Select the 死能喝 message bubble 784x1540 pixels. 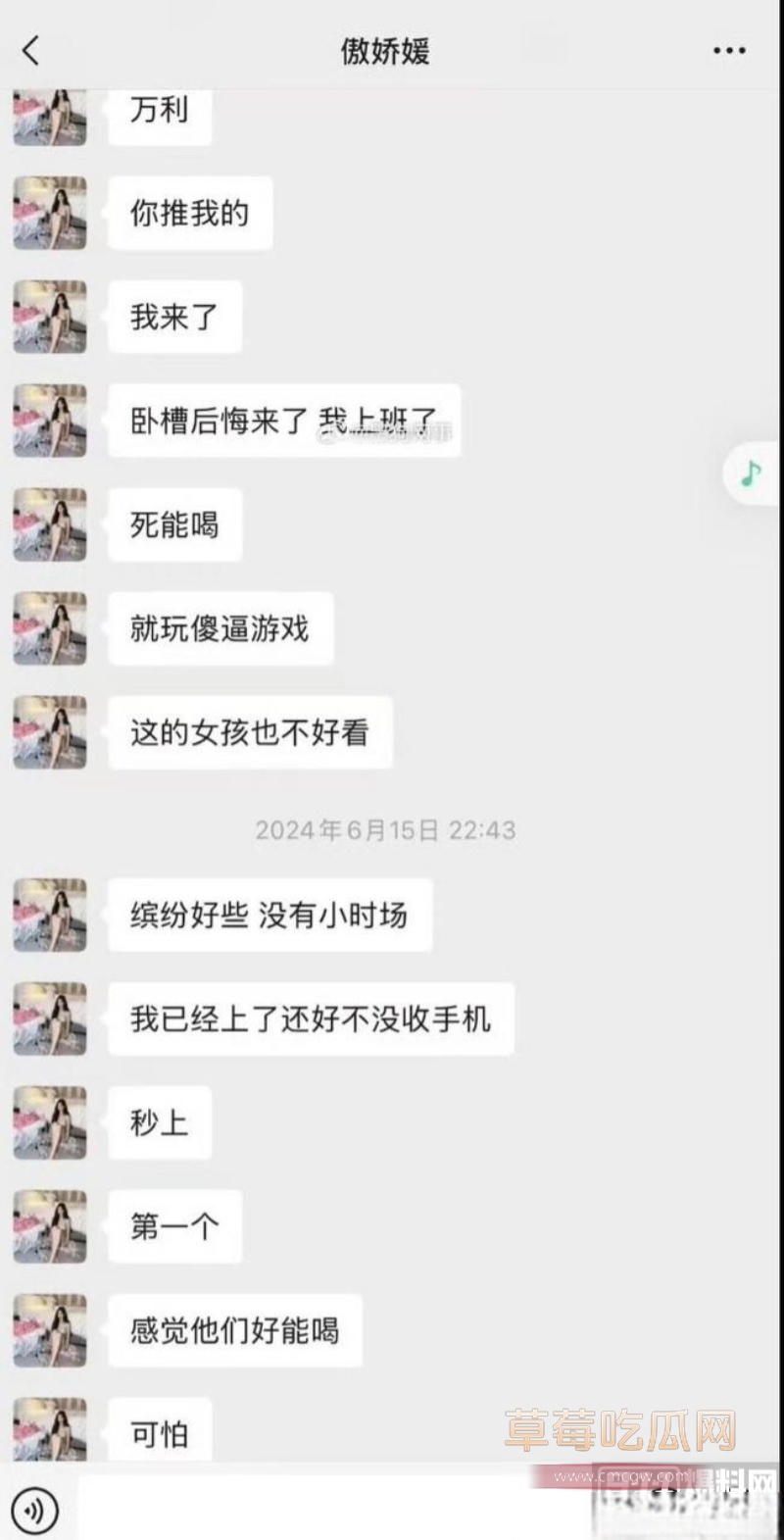pos(174,524)
